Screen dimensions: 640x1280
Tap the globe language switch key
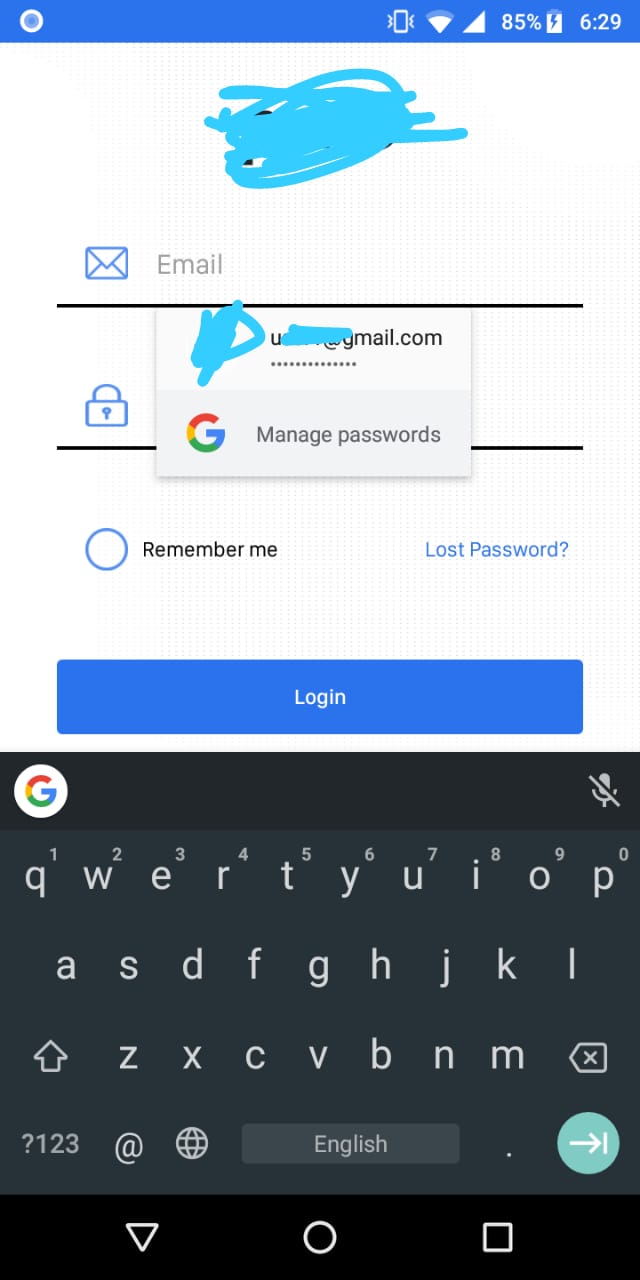192,1144
